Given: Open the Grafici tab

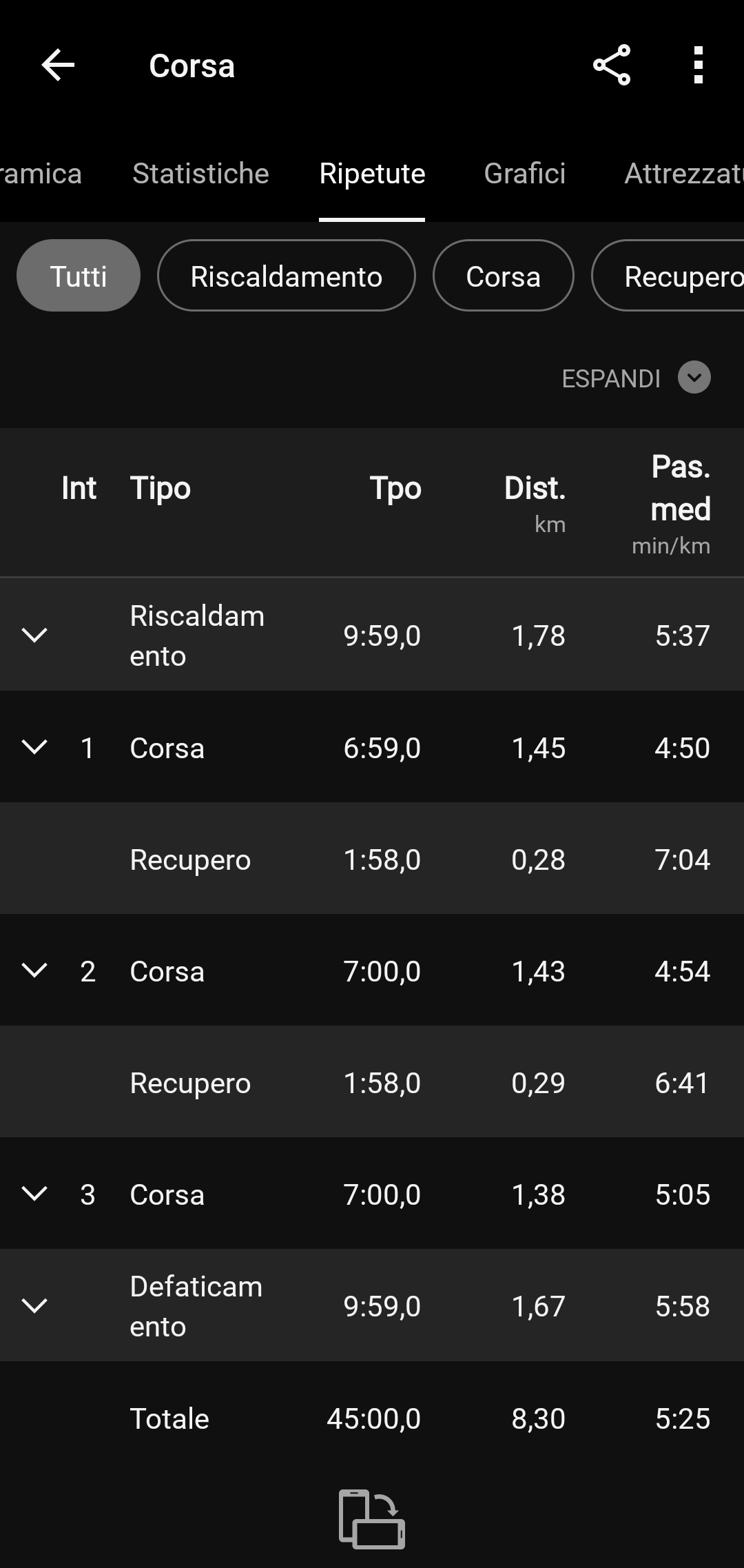Looking at the screenshot, I should click(x=525, y=174).
